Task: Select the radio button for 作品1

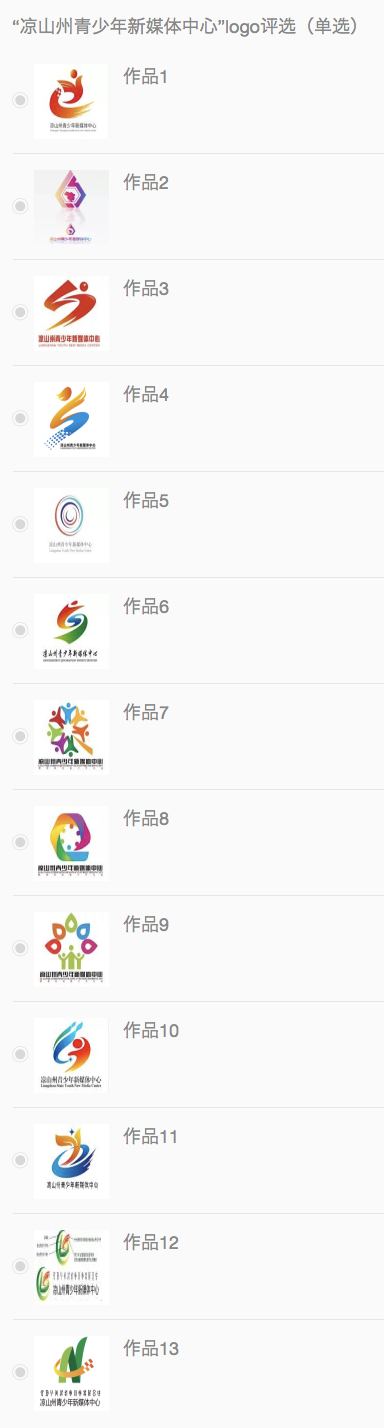Action: pyautogui.click(x=20, y=101)
